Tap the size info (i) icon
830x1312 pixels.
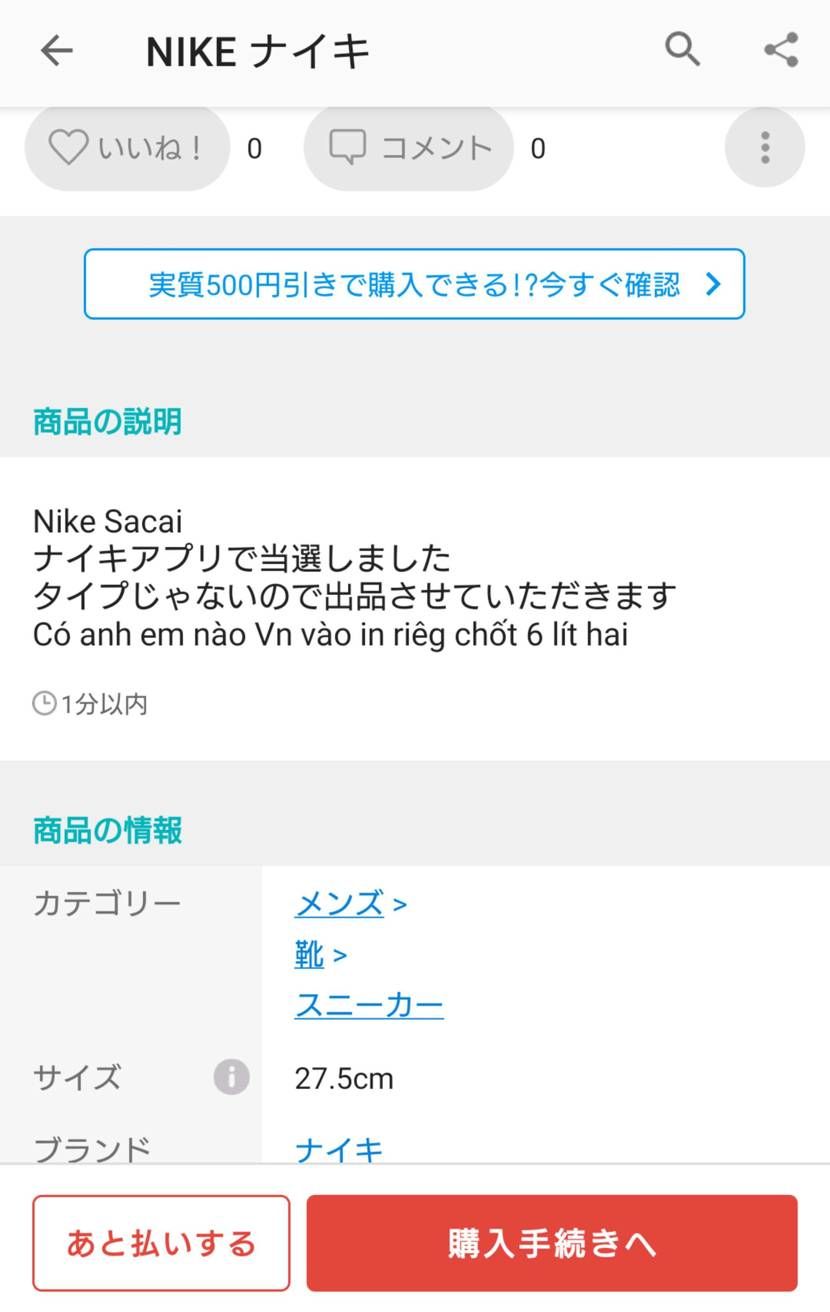click(233, 1077)
